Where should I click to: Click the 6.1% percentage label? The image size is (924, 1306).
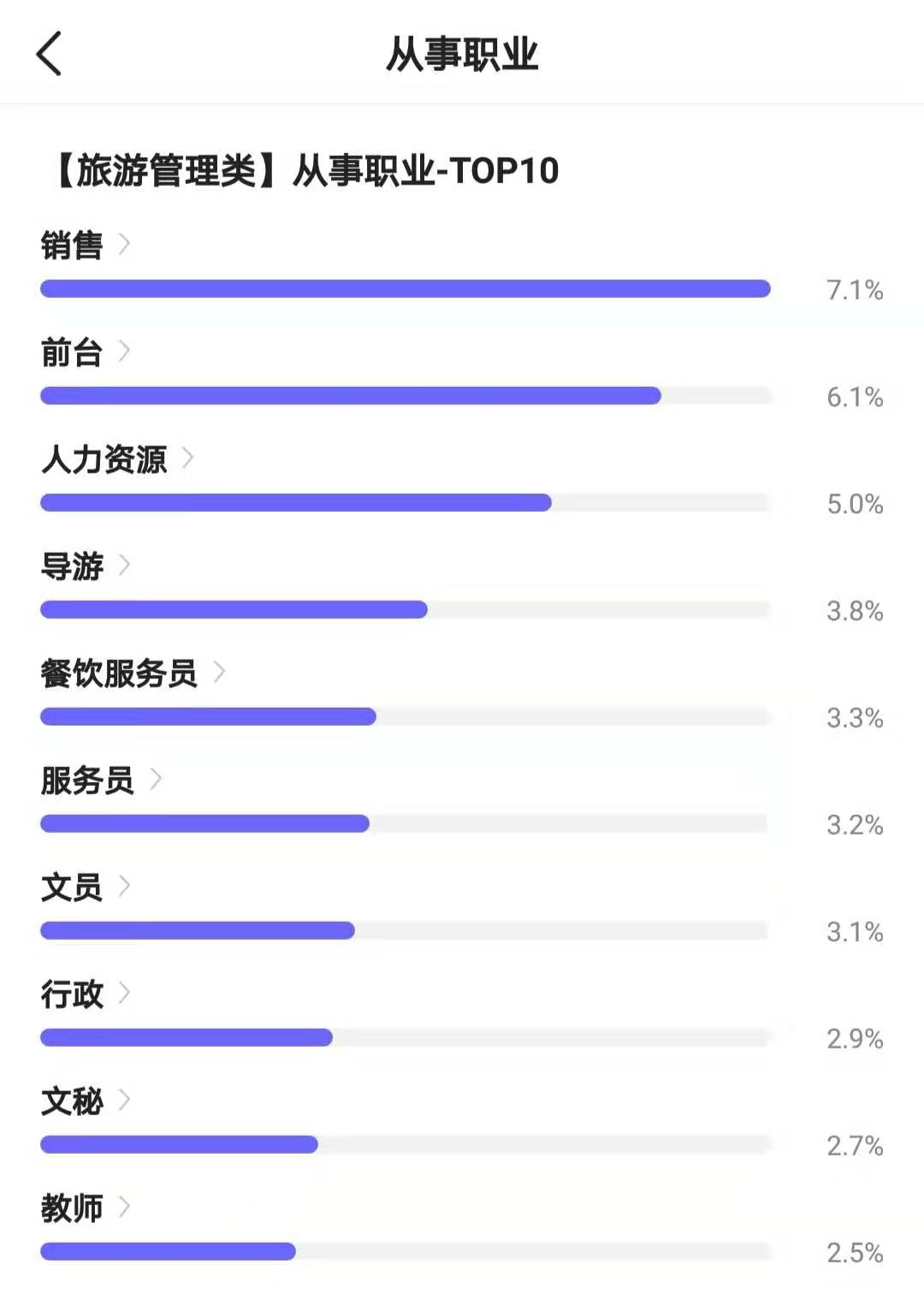pyautogui.click(x=854, y=396)
